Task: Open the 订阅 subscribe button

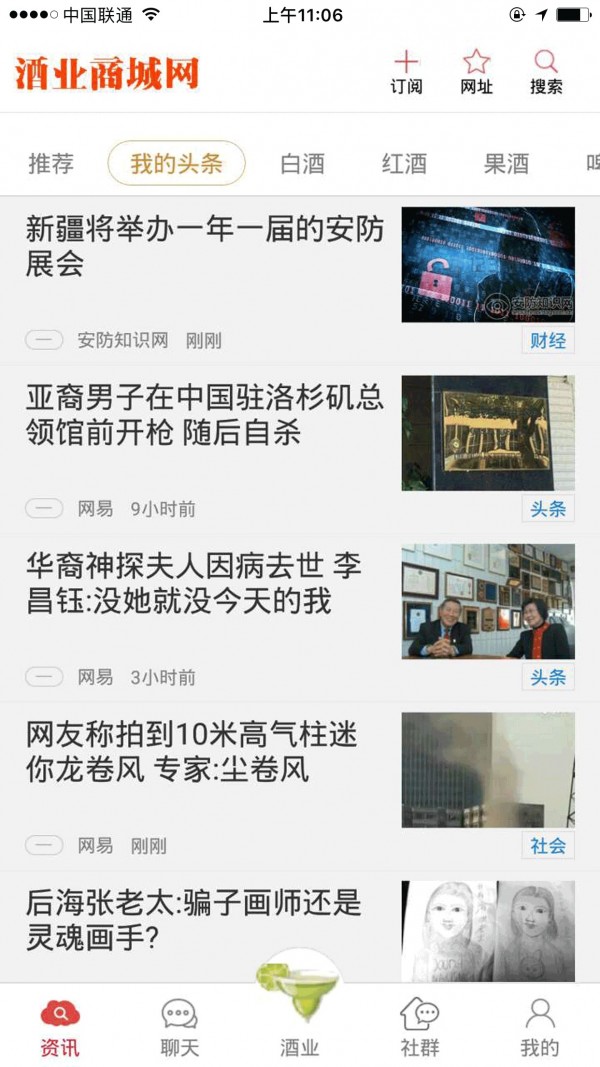Action: pyautogui.click(x=406, y=72)
